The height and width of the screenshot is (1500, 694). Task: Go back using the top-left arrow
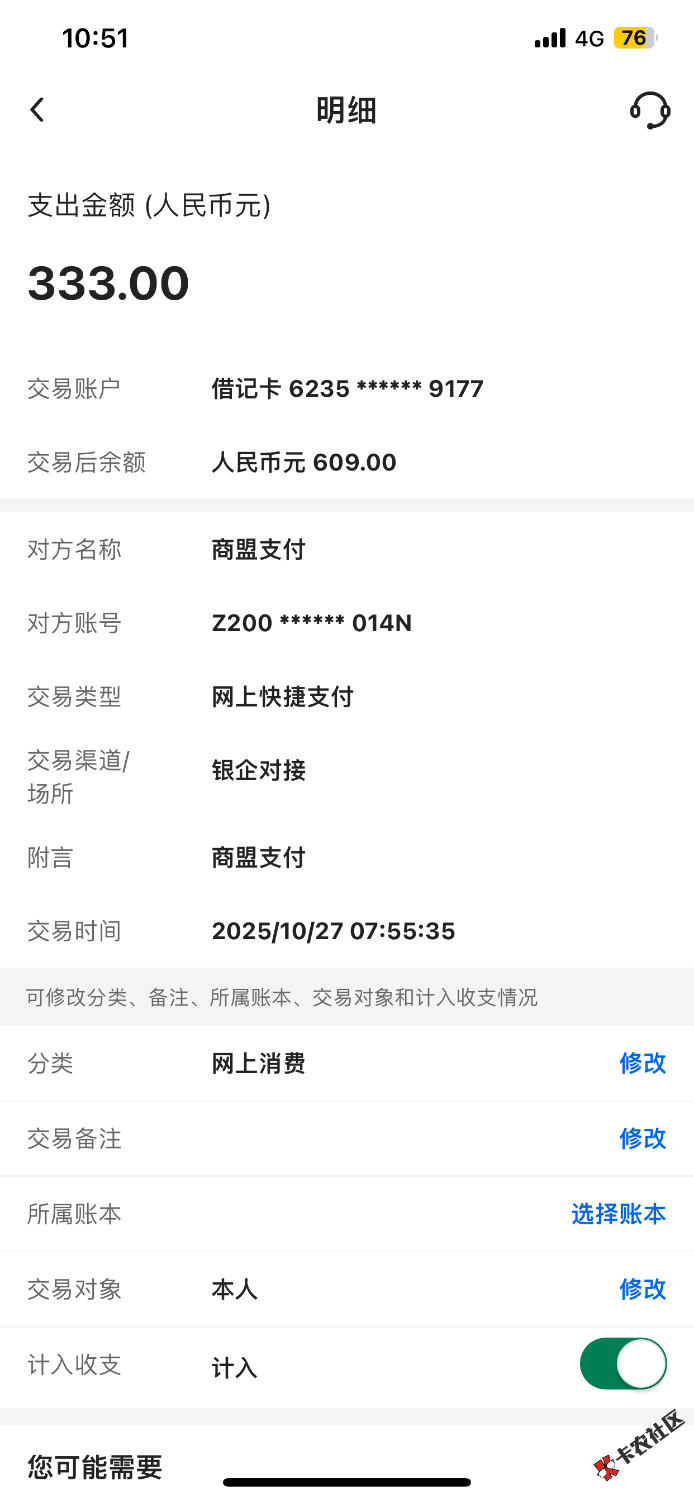pyautogui.click(x=38, y=110)
